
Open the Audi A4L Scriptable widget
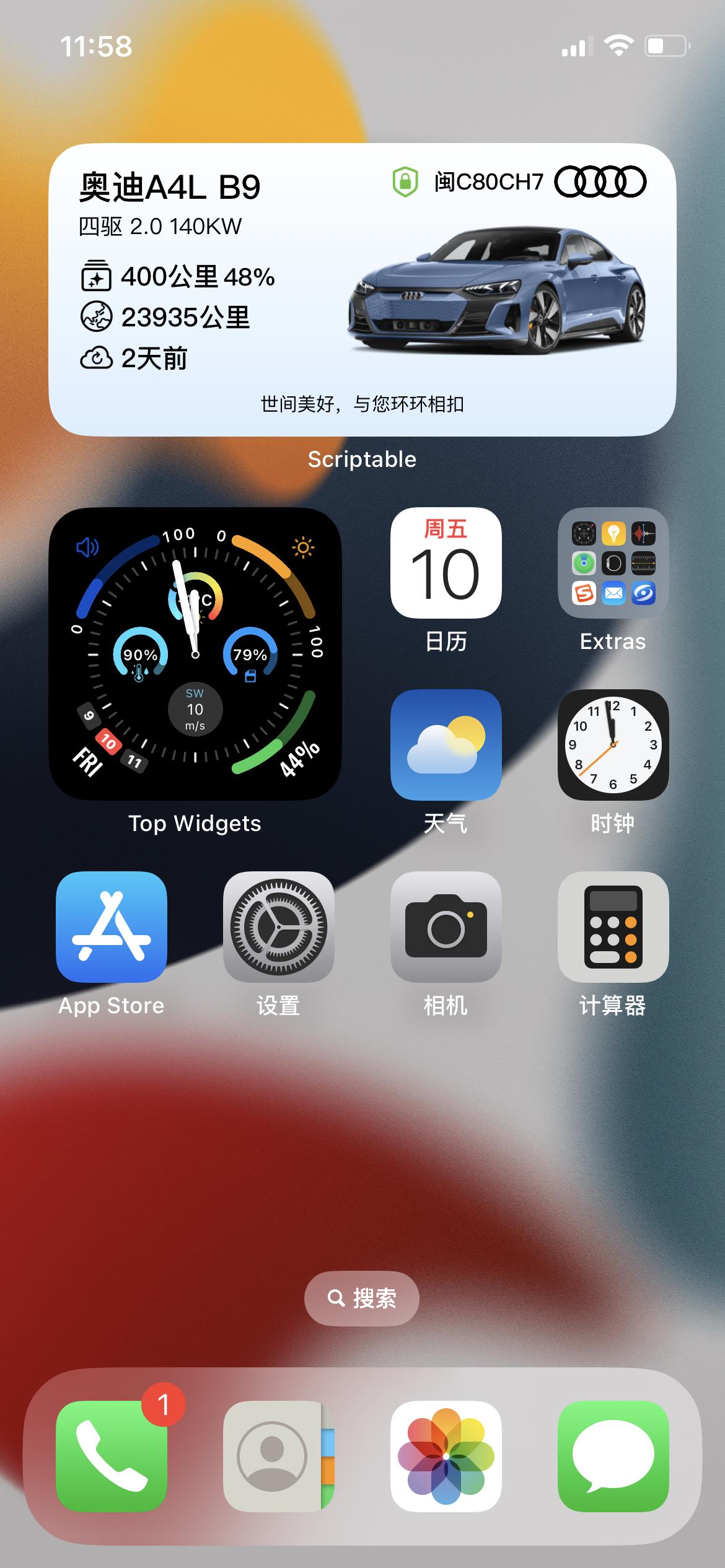pyautogui.click(x=362, y=290)
